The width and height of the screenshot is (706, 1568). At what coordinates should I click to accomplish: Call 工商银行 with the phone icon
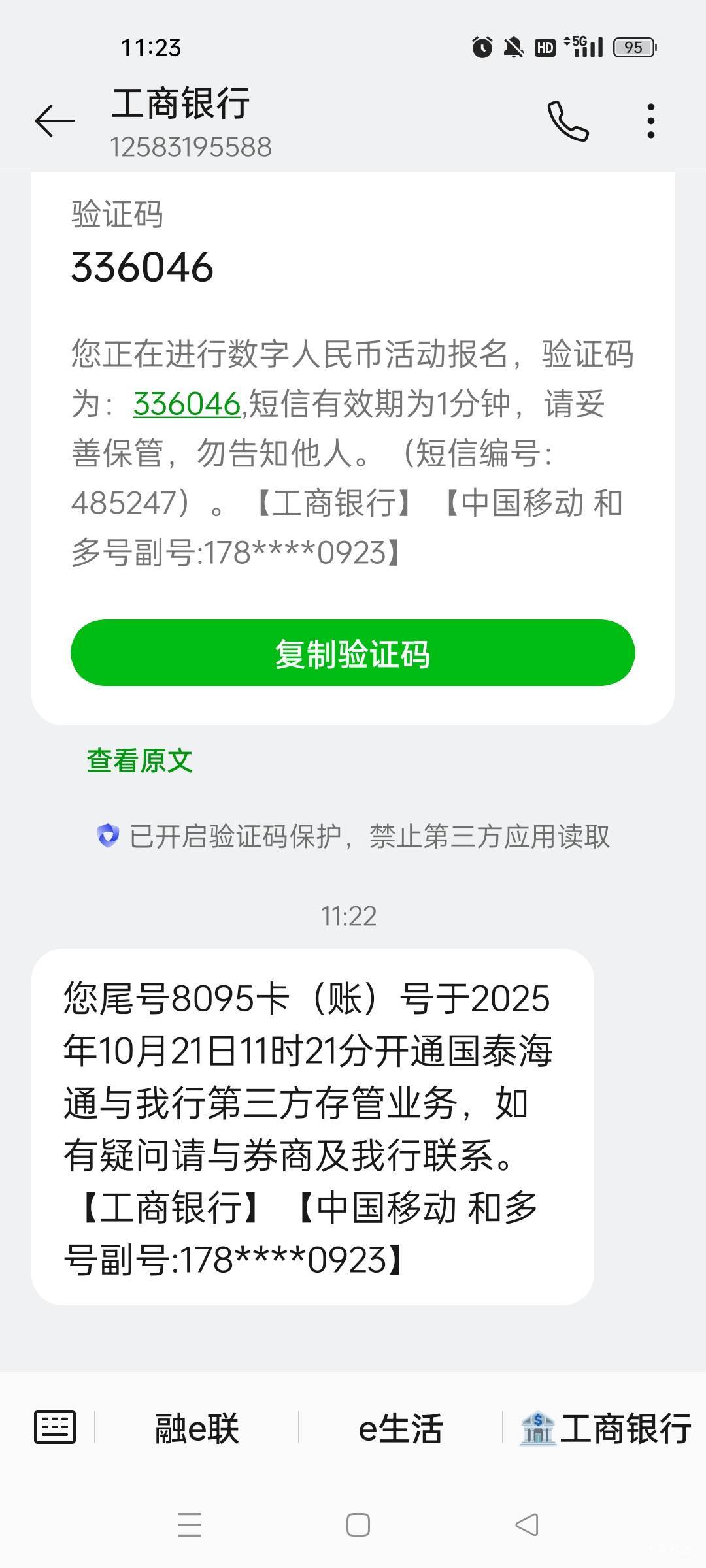pyautogui.click(x=568, y=121)
